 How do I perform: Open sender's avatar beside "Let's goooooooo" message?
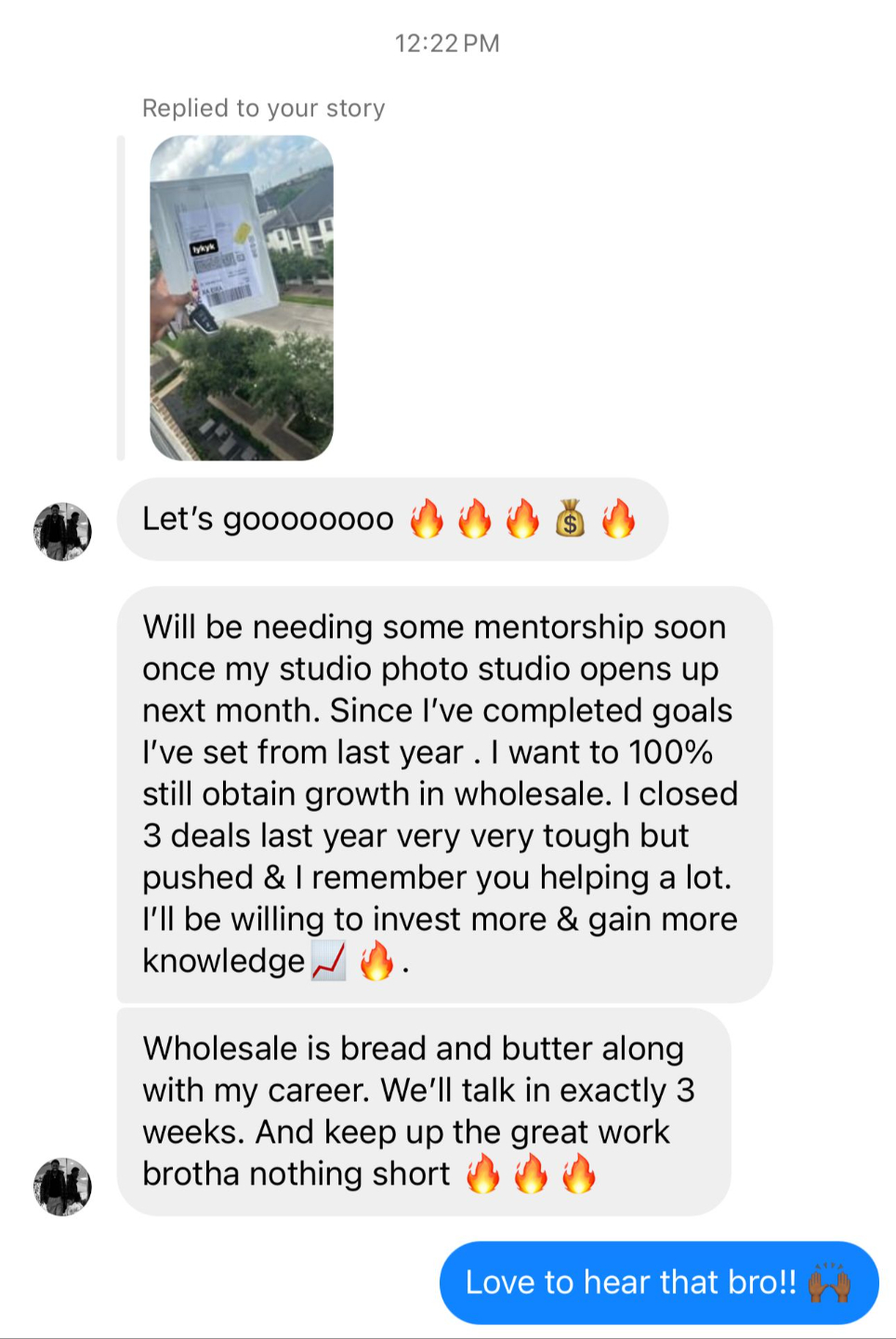pyautogui.click(x=62, y=532)
